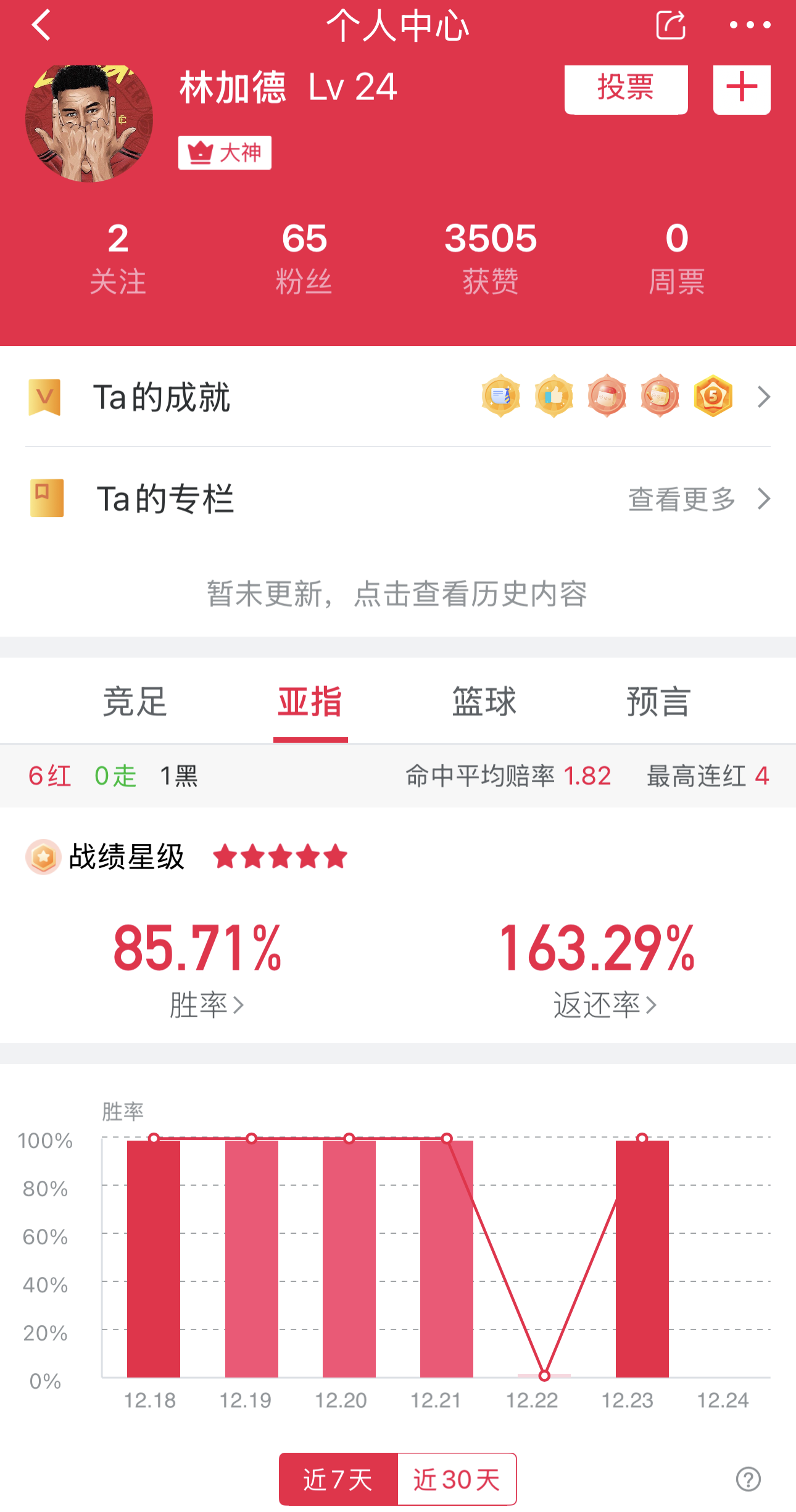View the profile avatar of 林加德
The image size is (796, 1512).
tap(89, 123)
